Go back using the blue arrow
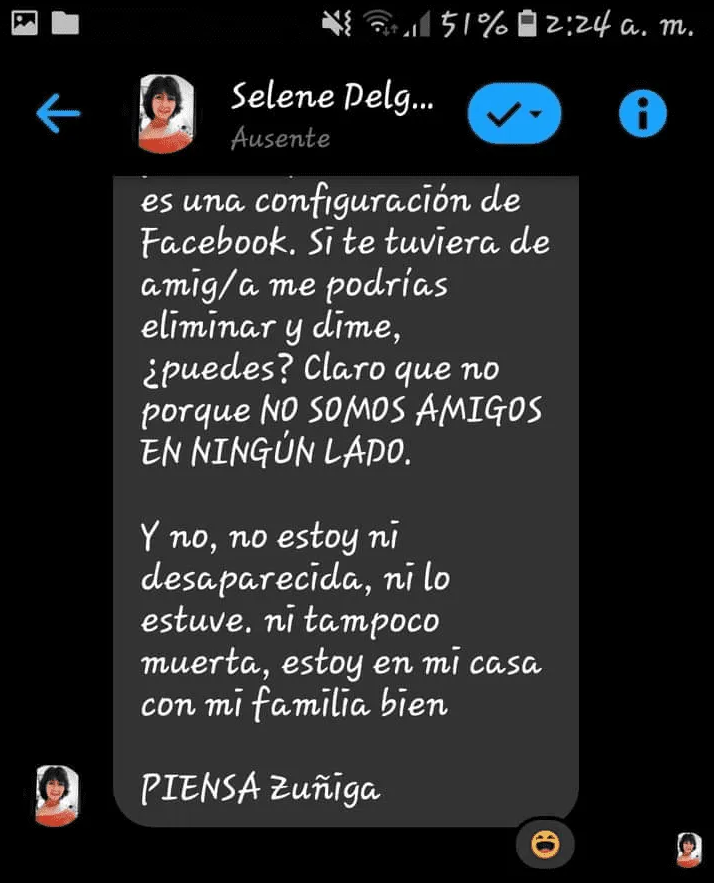This screenshot has width=714, height=883. click(x=58, y=114)
